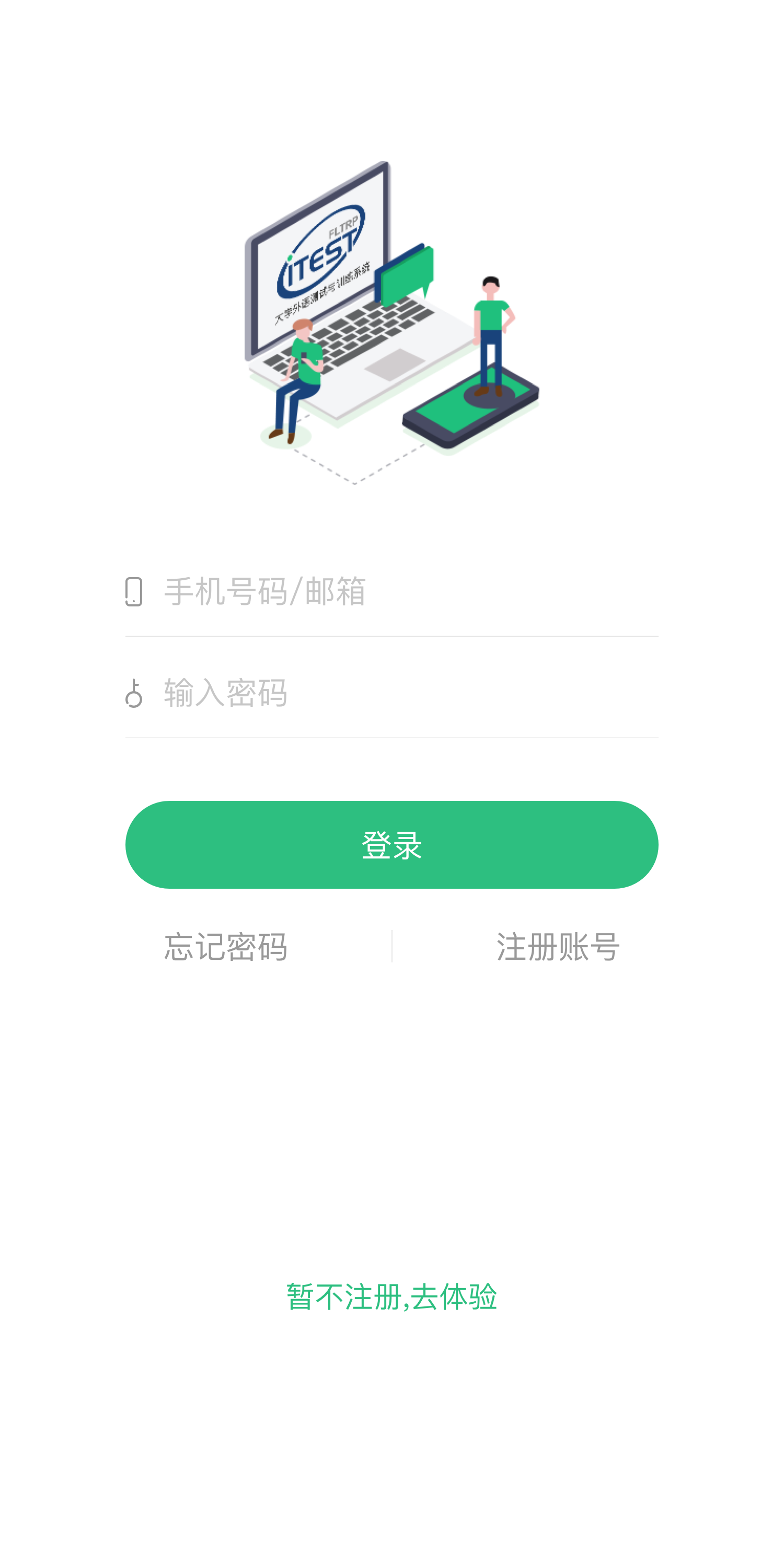Select 暂不注册,去体验 to try without registering

391,1295
